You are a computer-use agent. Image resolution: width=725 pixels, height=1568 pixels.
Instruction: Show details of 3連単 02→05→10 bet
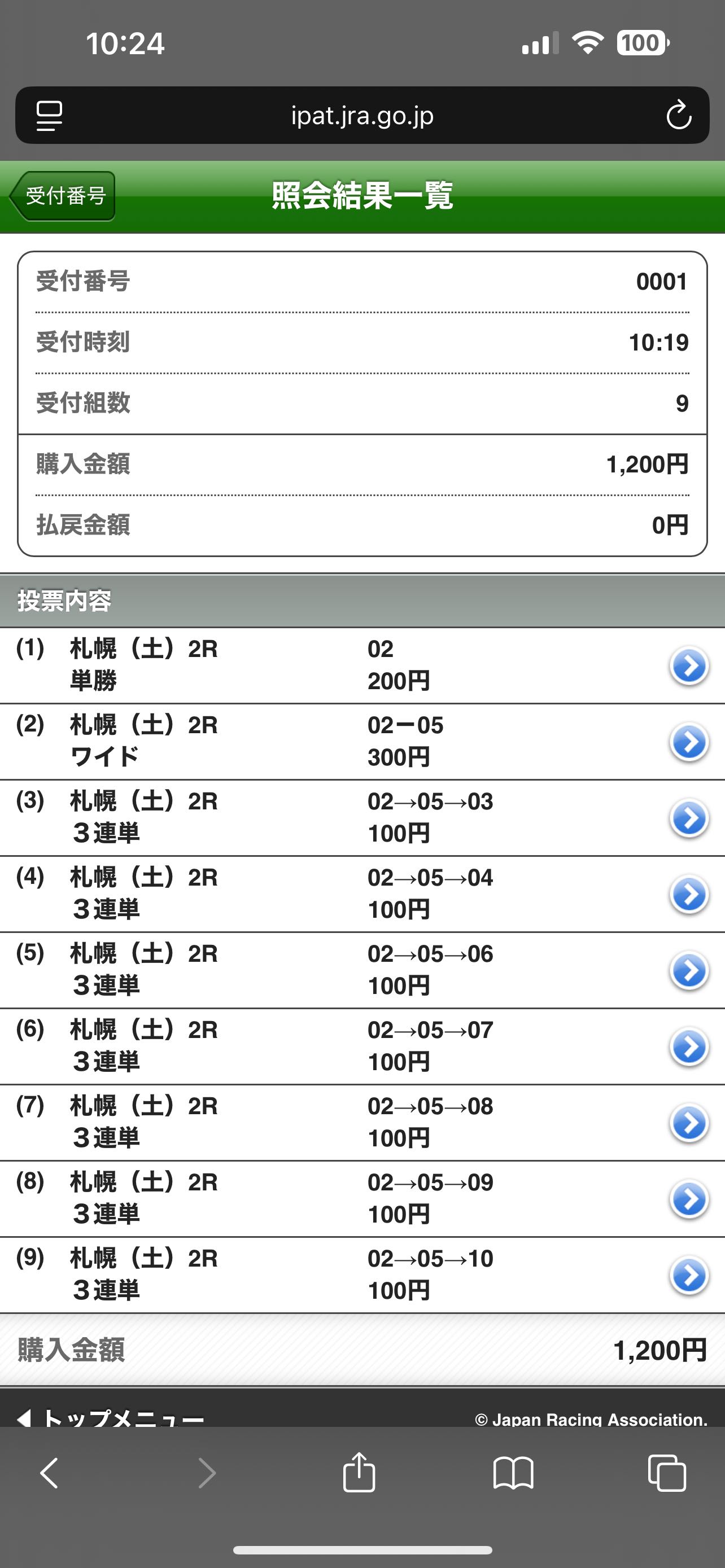(x=688, y=1274)
